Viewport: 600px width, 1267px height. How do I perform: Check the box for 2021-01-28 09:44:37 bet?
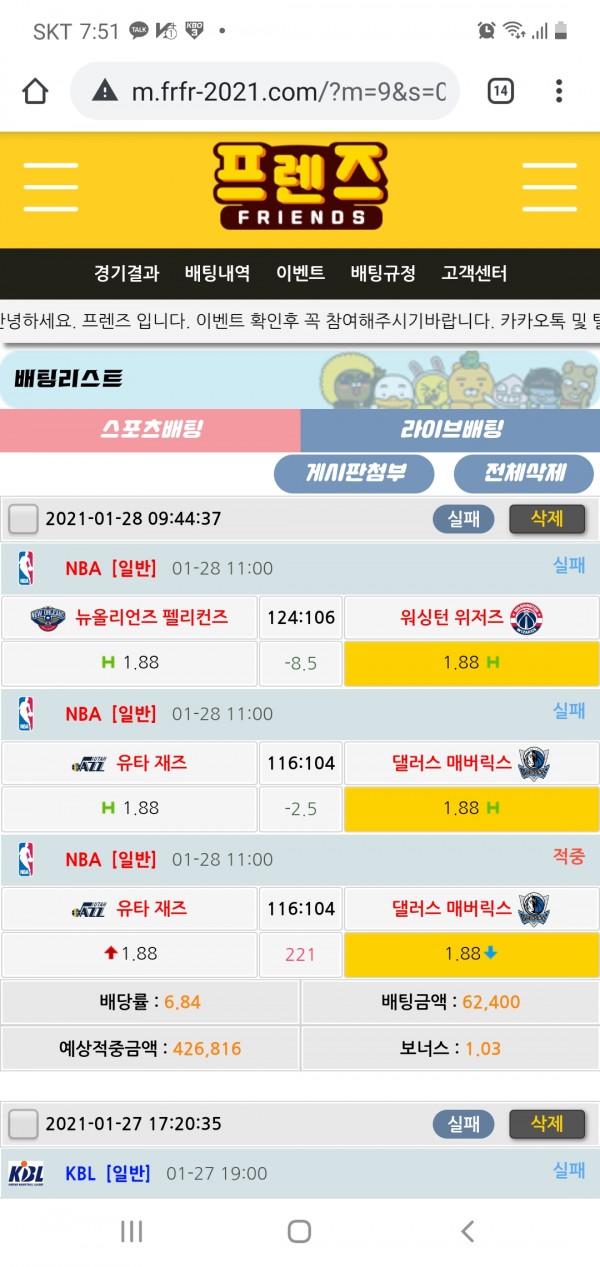[x=23, y=519]
